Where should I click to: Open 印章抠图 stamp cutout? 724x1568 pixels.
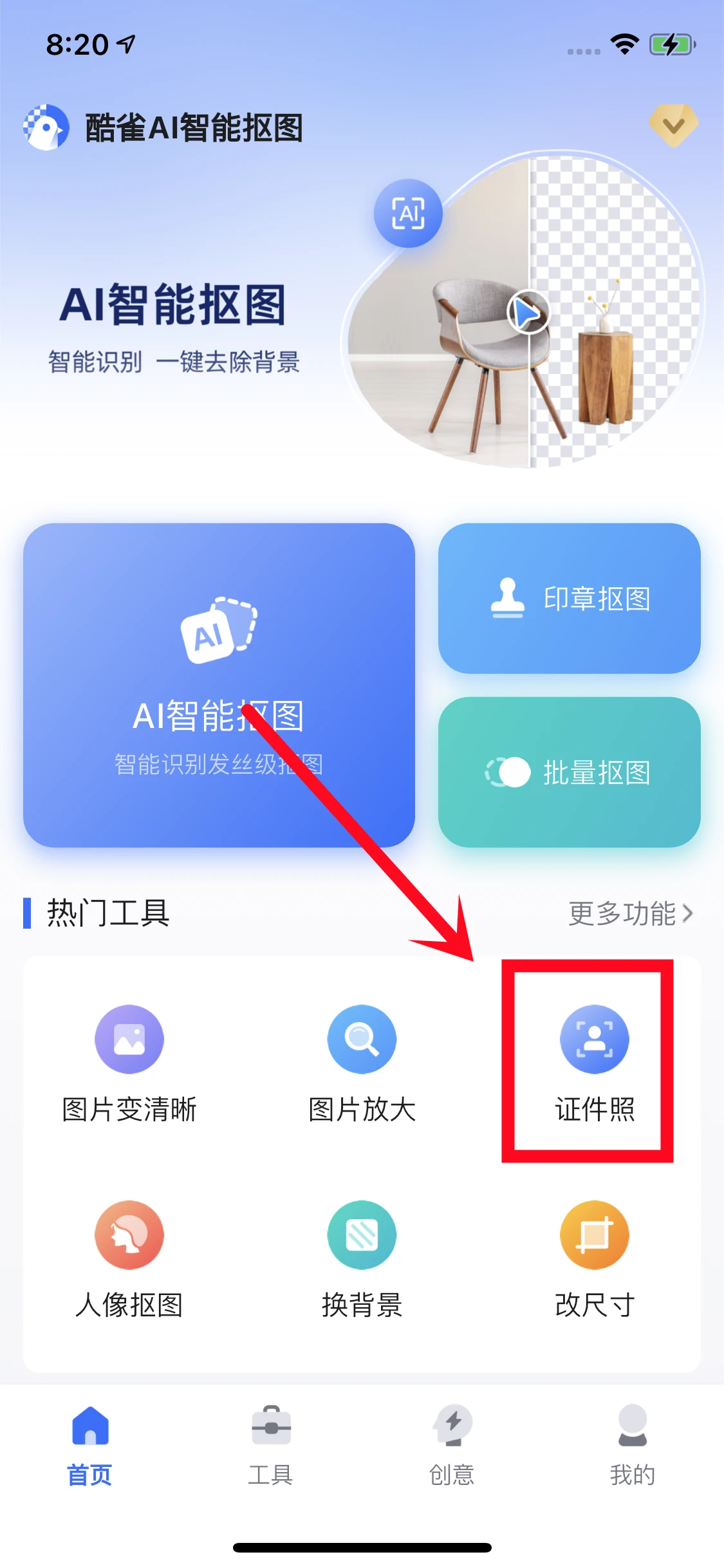[569, 599]
